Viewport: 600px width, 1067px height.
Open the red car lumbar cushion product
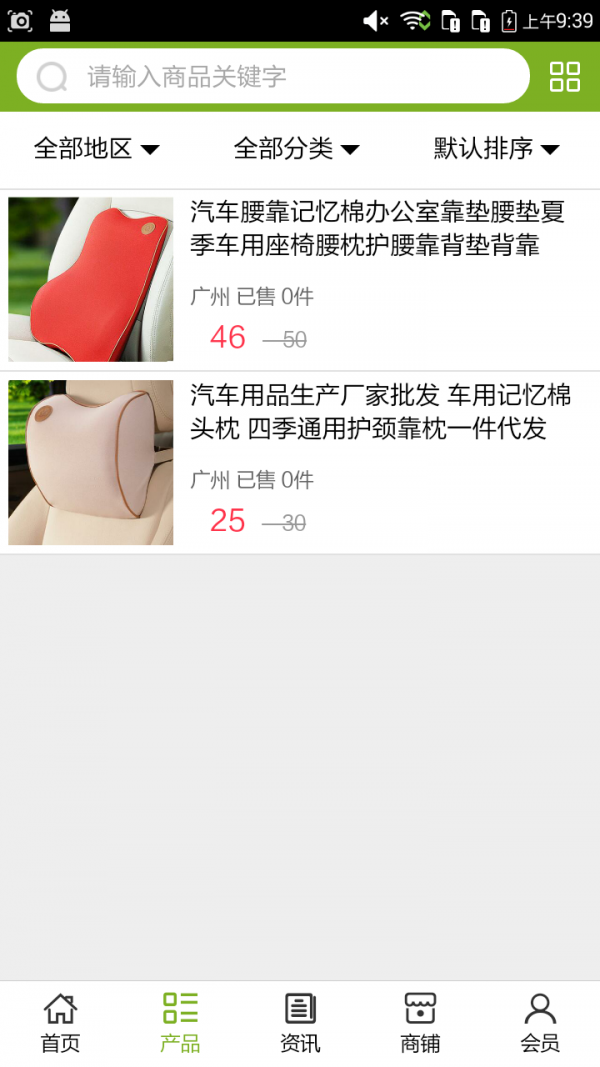(300, 280)
